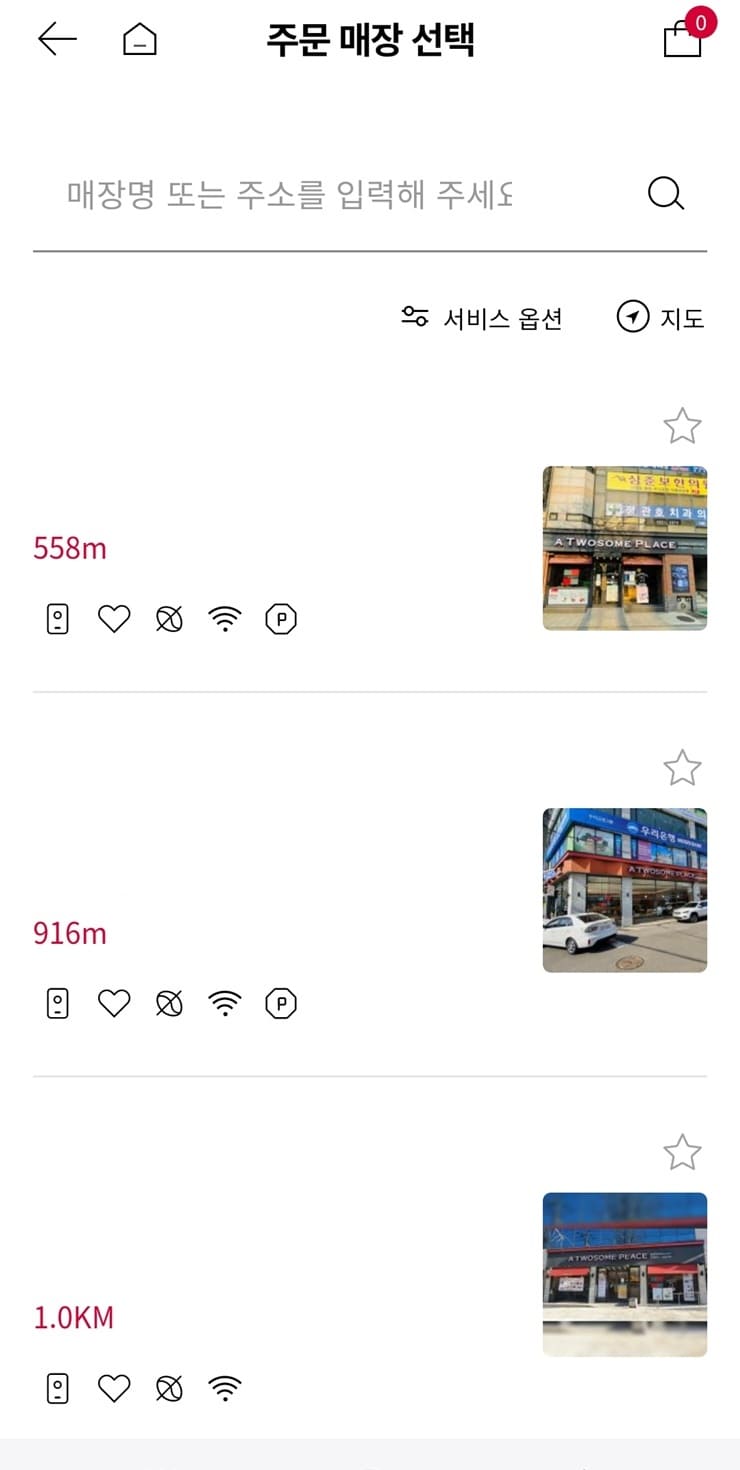740x1470 pixels.
Task: Favorite the store 558m away
Action: 683,426
